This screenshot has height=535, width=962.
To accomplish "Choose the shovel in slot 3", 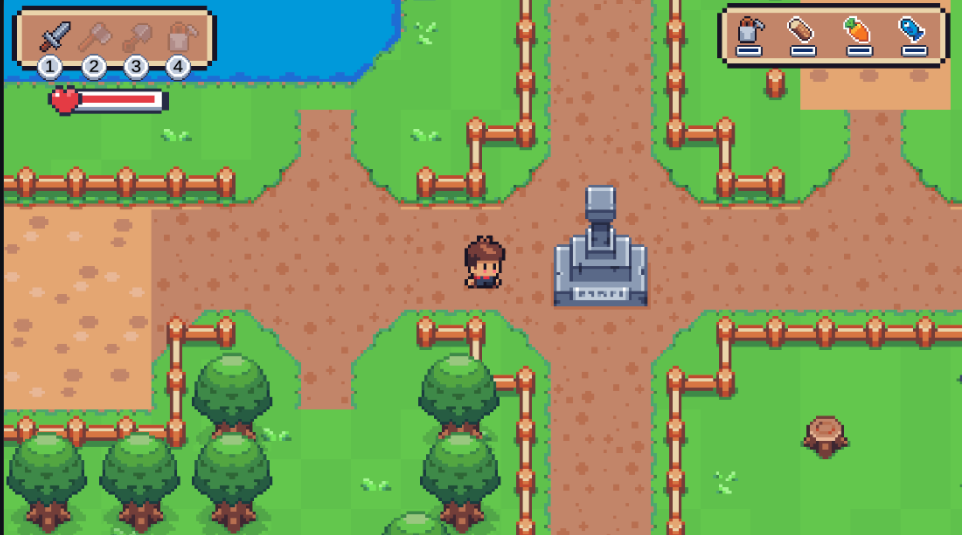I will pyautogui.click(x=136, y=37).
